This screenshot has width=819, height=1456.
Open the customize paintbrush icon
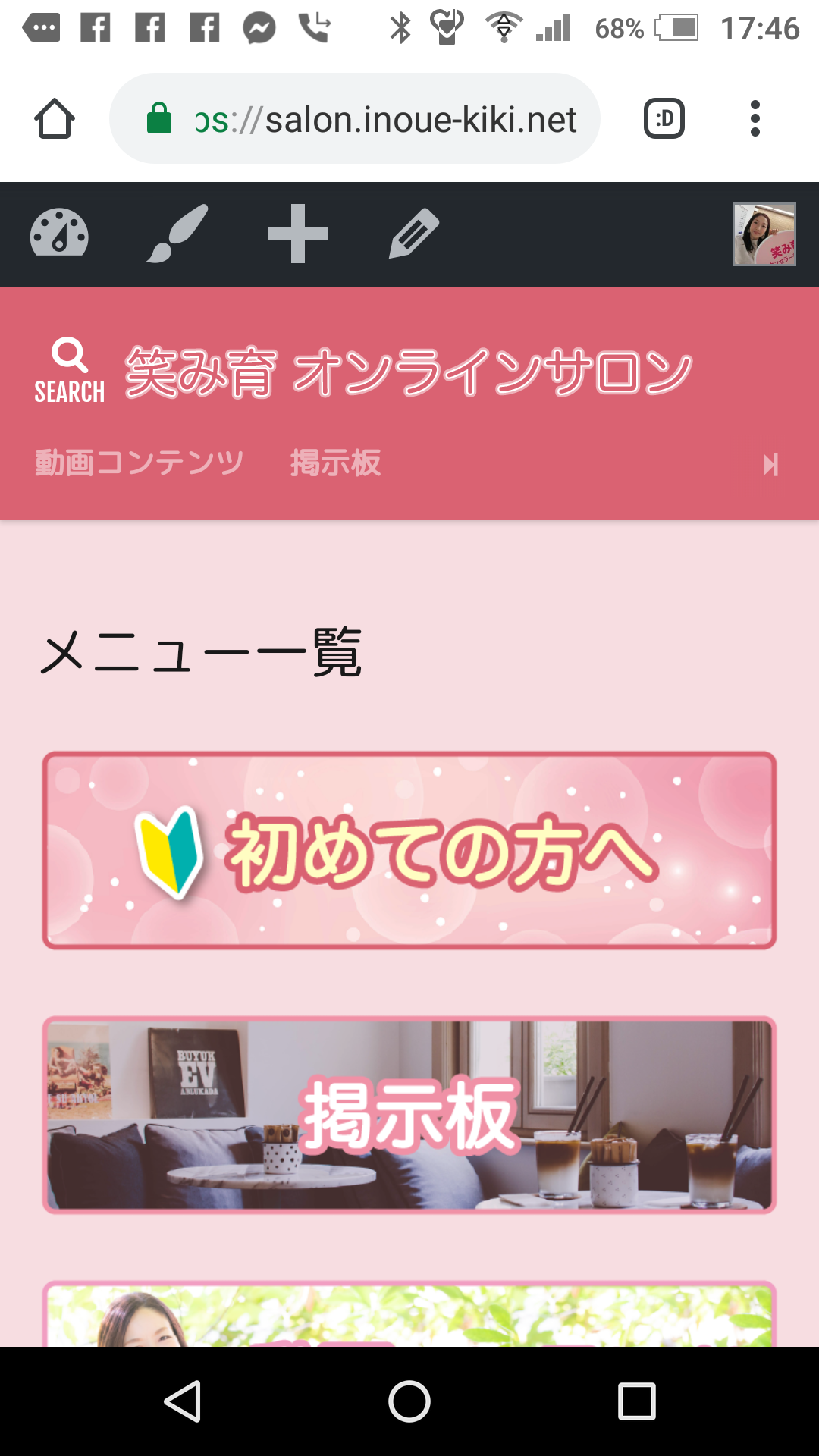click(177, 234)
